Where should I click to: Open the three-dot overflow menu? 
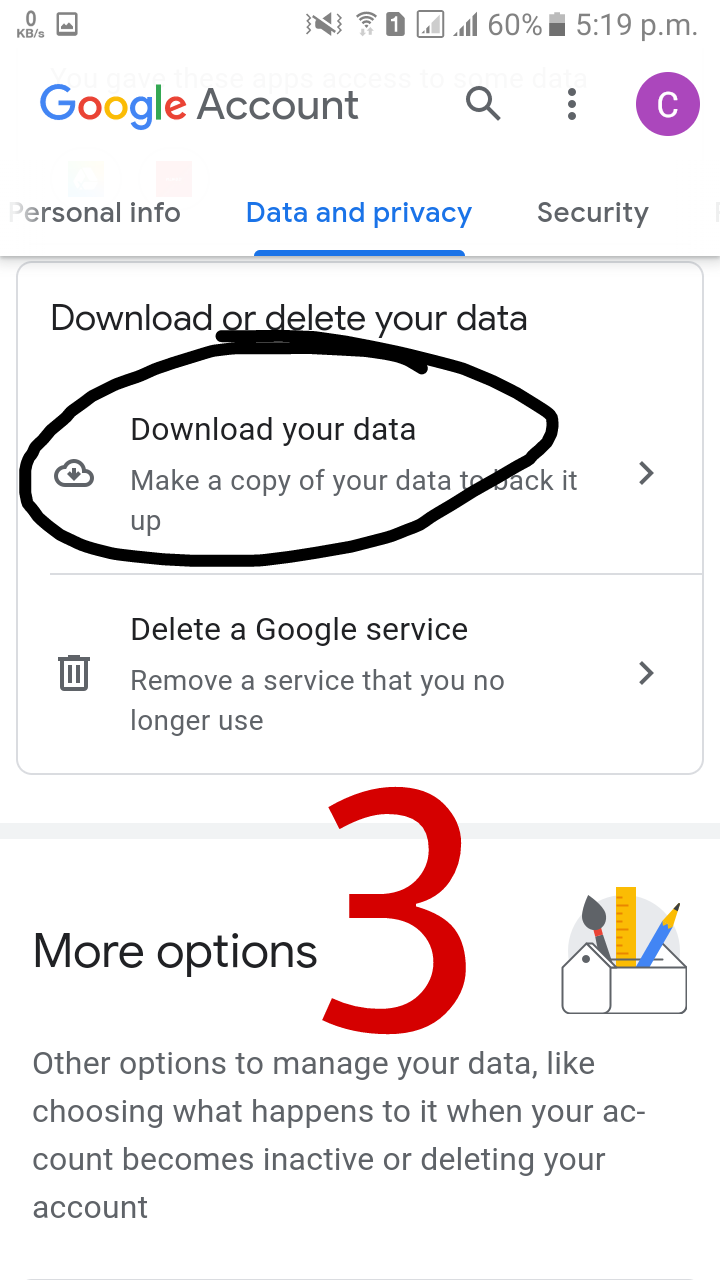coord(572,104)
